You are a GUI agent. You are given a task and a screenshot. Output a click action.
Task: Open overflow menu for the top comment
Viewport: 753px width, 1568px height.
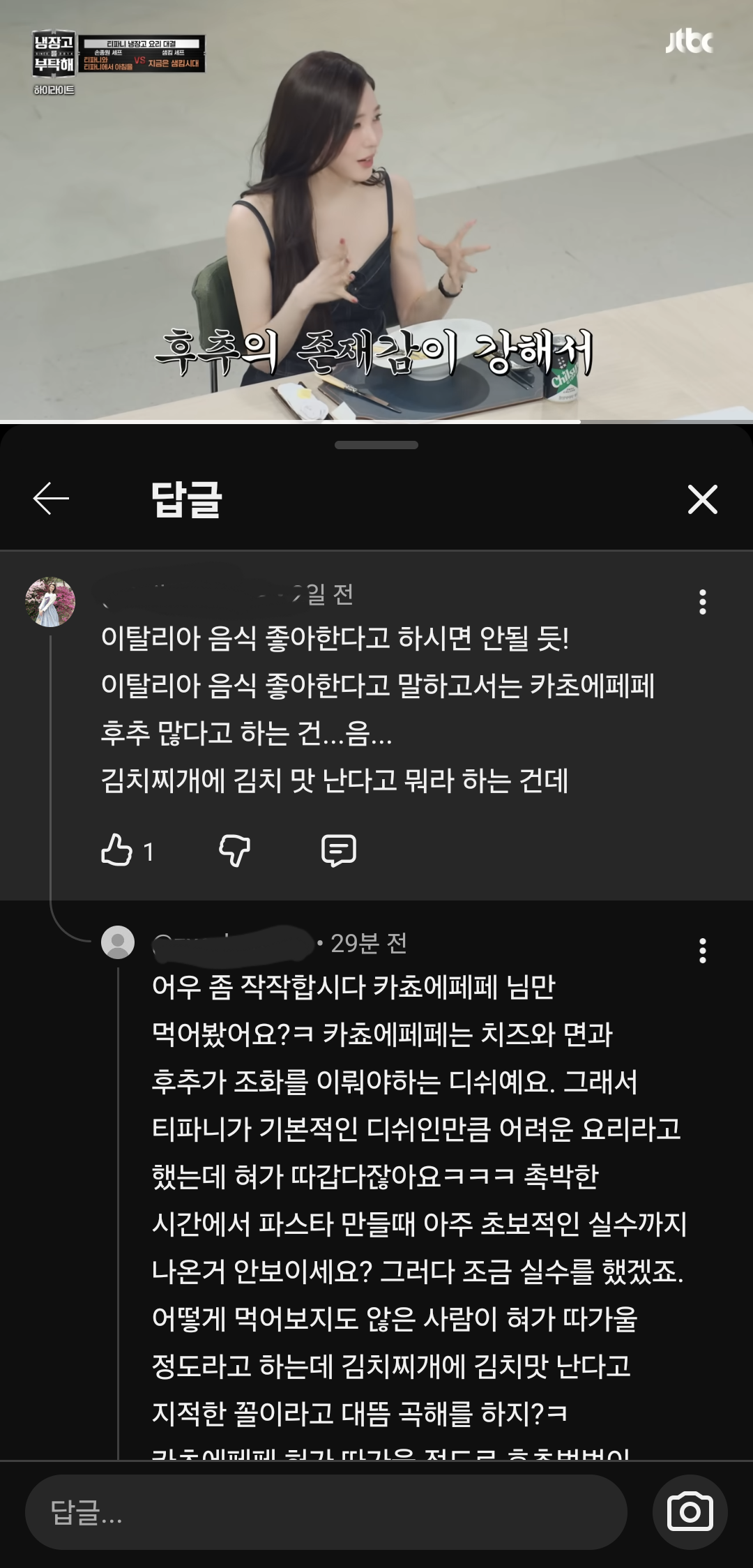click(702, 602)
